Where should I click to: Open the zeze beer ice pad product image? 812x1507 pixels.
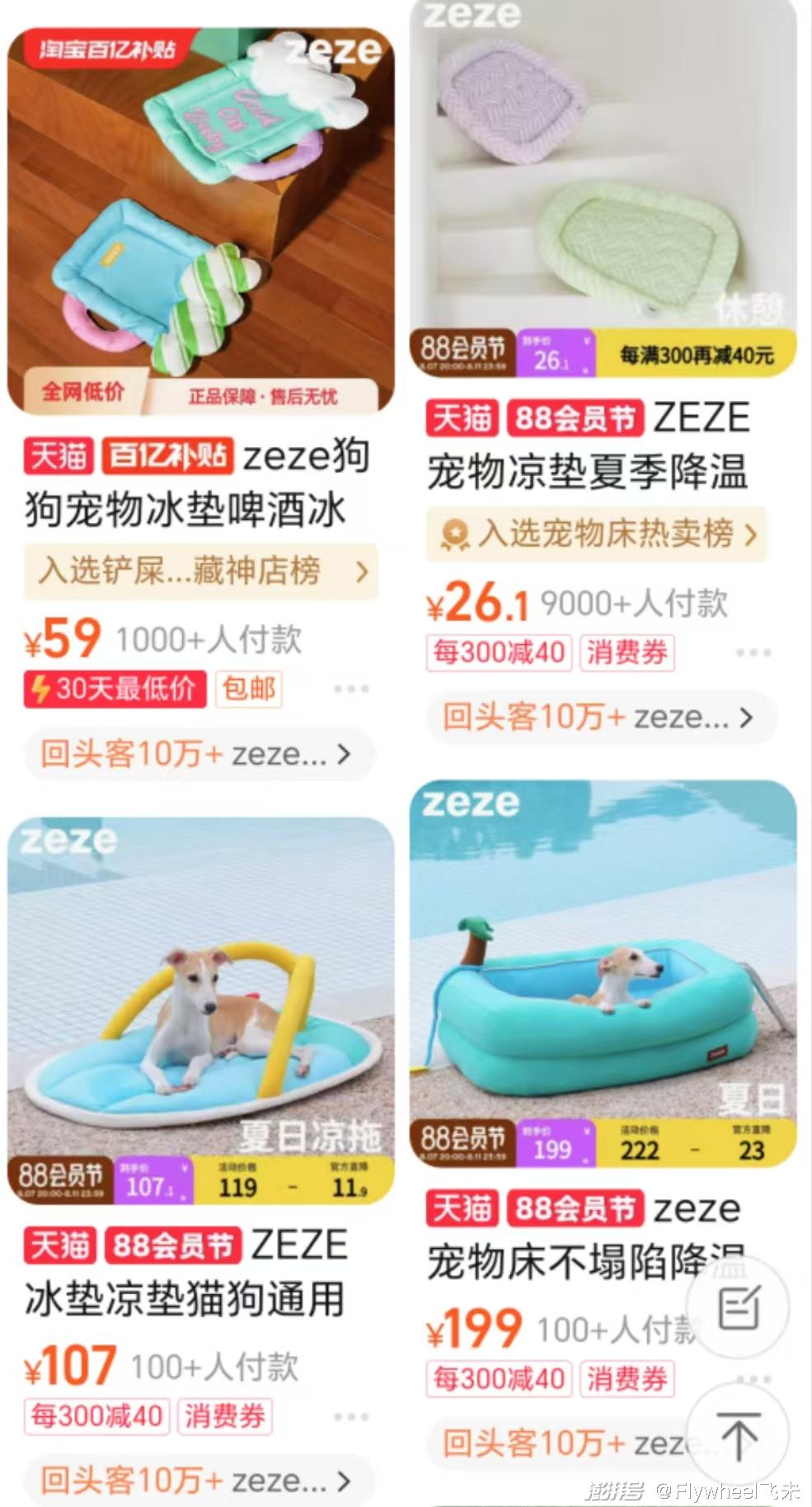click(200, 220)
